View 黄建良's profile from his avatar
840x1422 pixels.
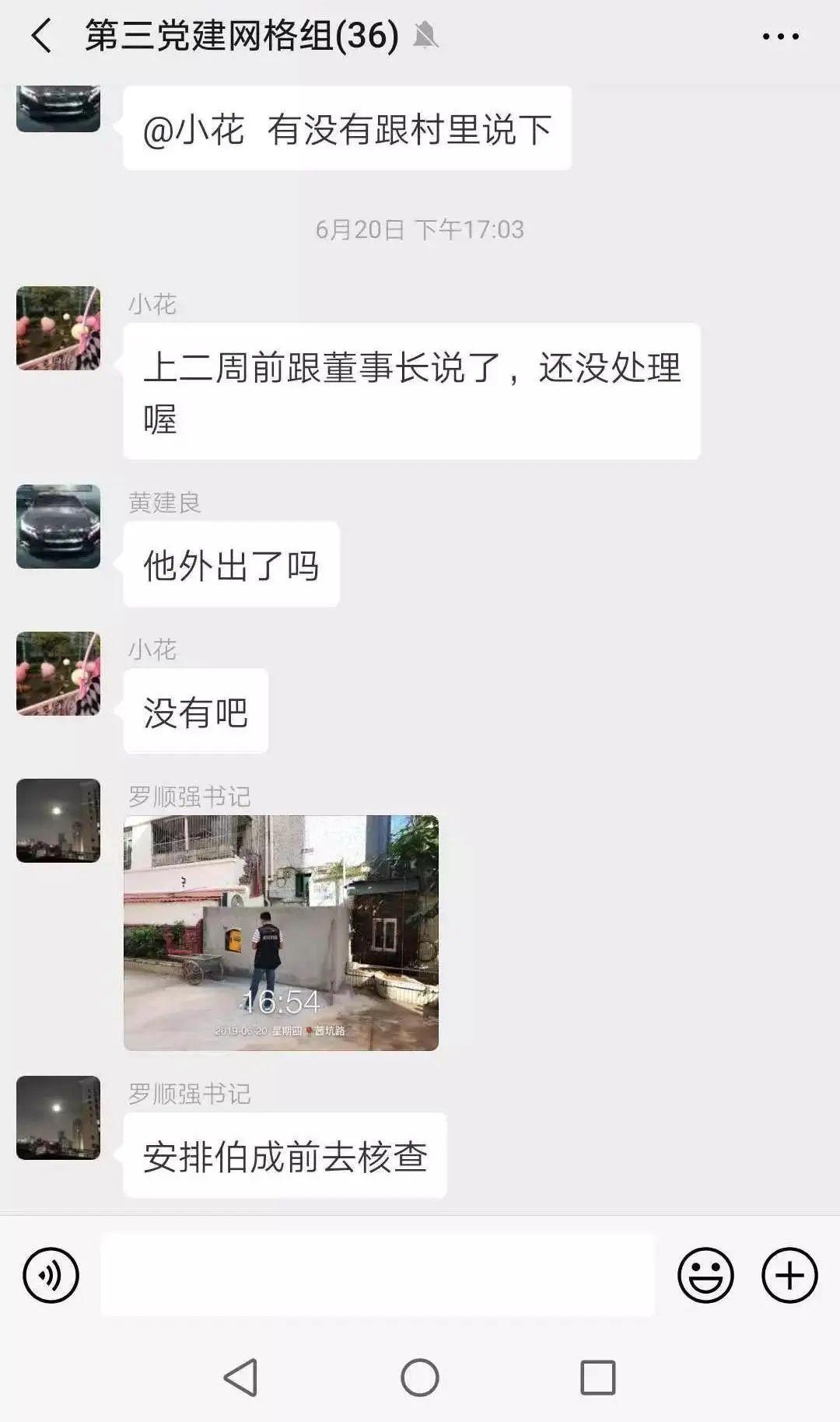click(x=58, y=527)
